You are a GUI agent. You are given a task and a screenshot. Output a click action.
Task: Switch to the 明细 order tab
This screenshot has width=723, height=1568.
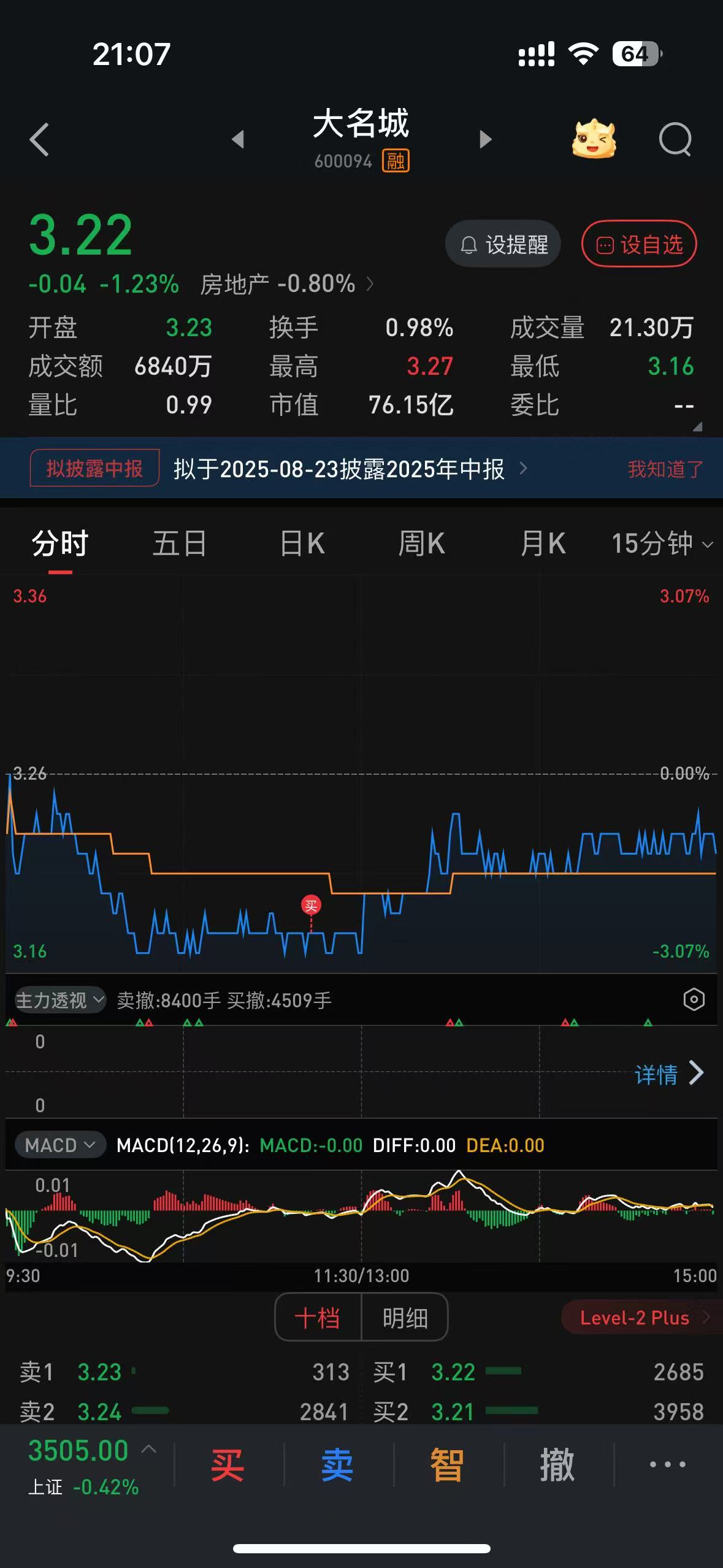[x=405, y=1318]
